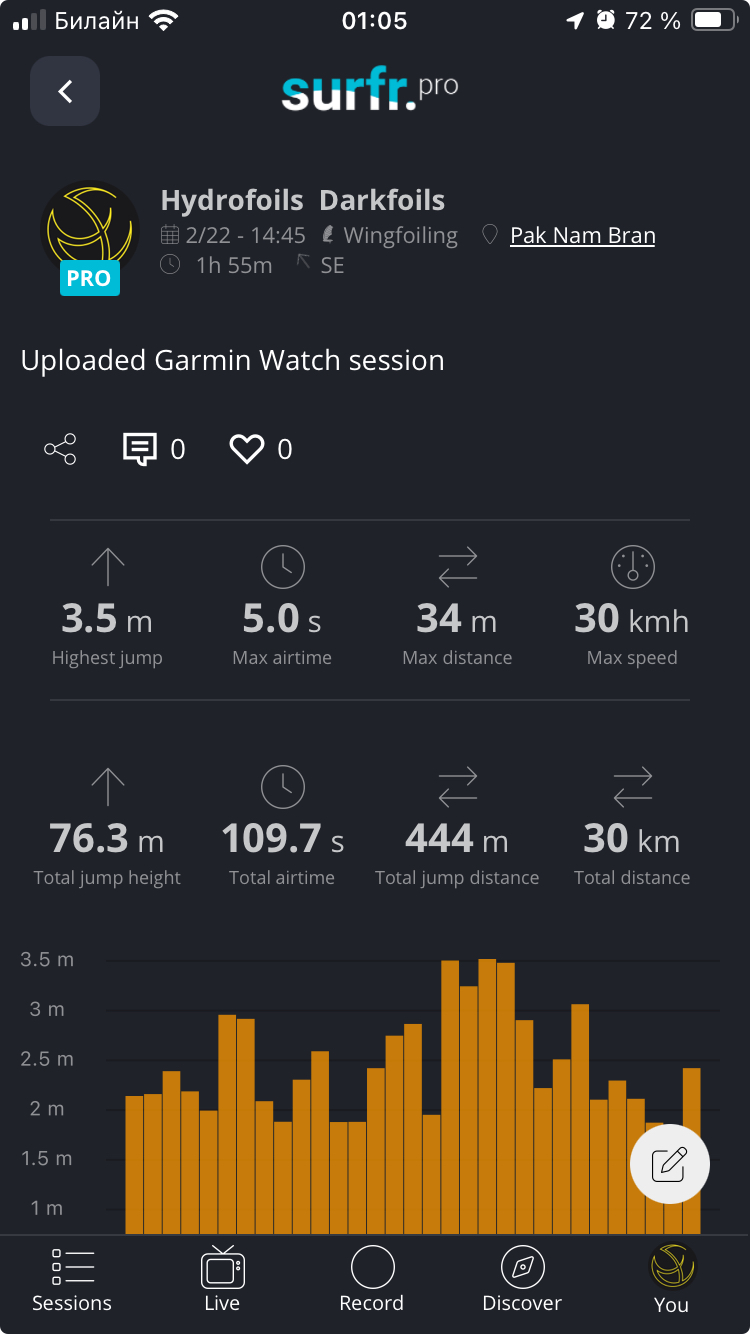Switch to the Live tab
The width and height of the screenshot is (750, 1334).
point(222,1280)
